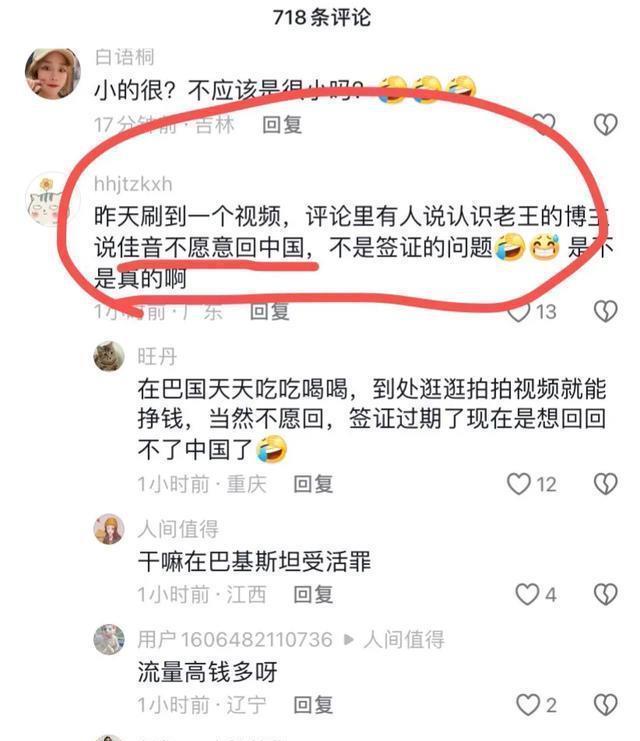Viewport: 640px width, 741px height.
Task: Reply to 人间值得's comment
Action: tap(313, 594)
